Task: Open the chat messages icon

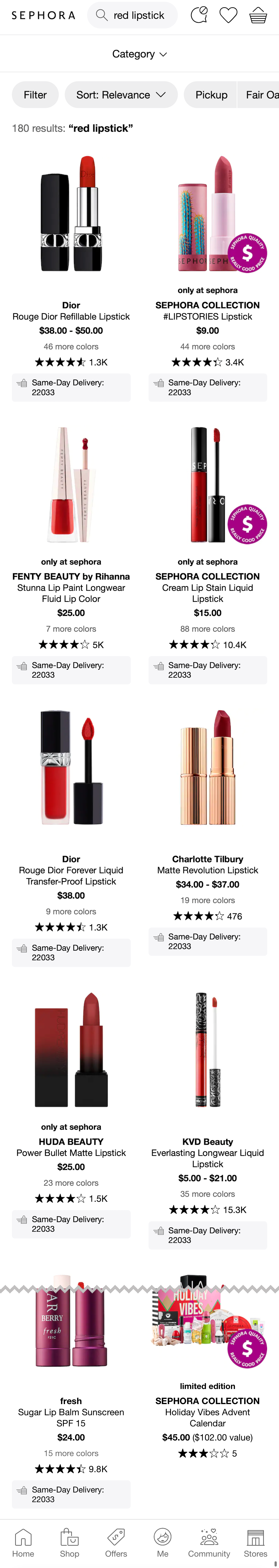Action: pyautogui.click(x=199, y=15)
